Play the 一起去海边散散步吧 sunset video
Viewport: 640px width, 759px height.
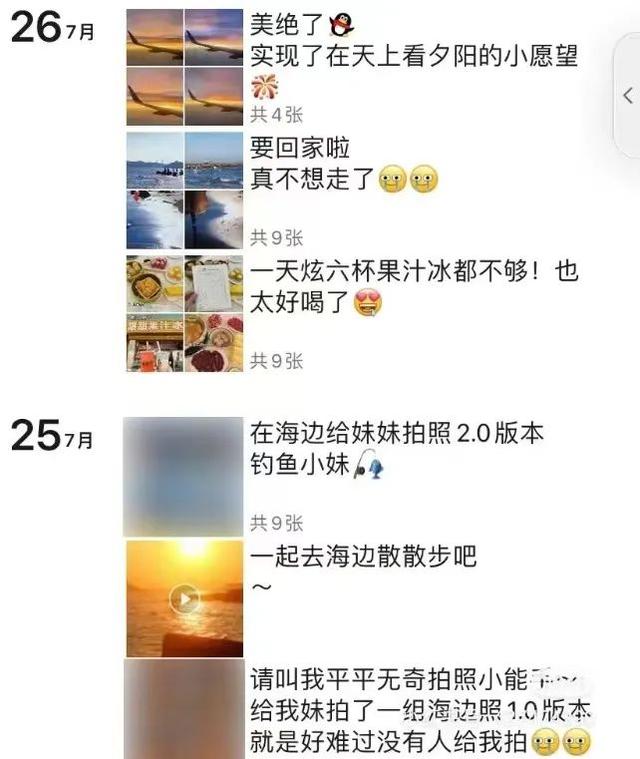pos(184,598)
